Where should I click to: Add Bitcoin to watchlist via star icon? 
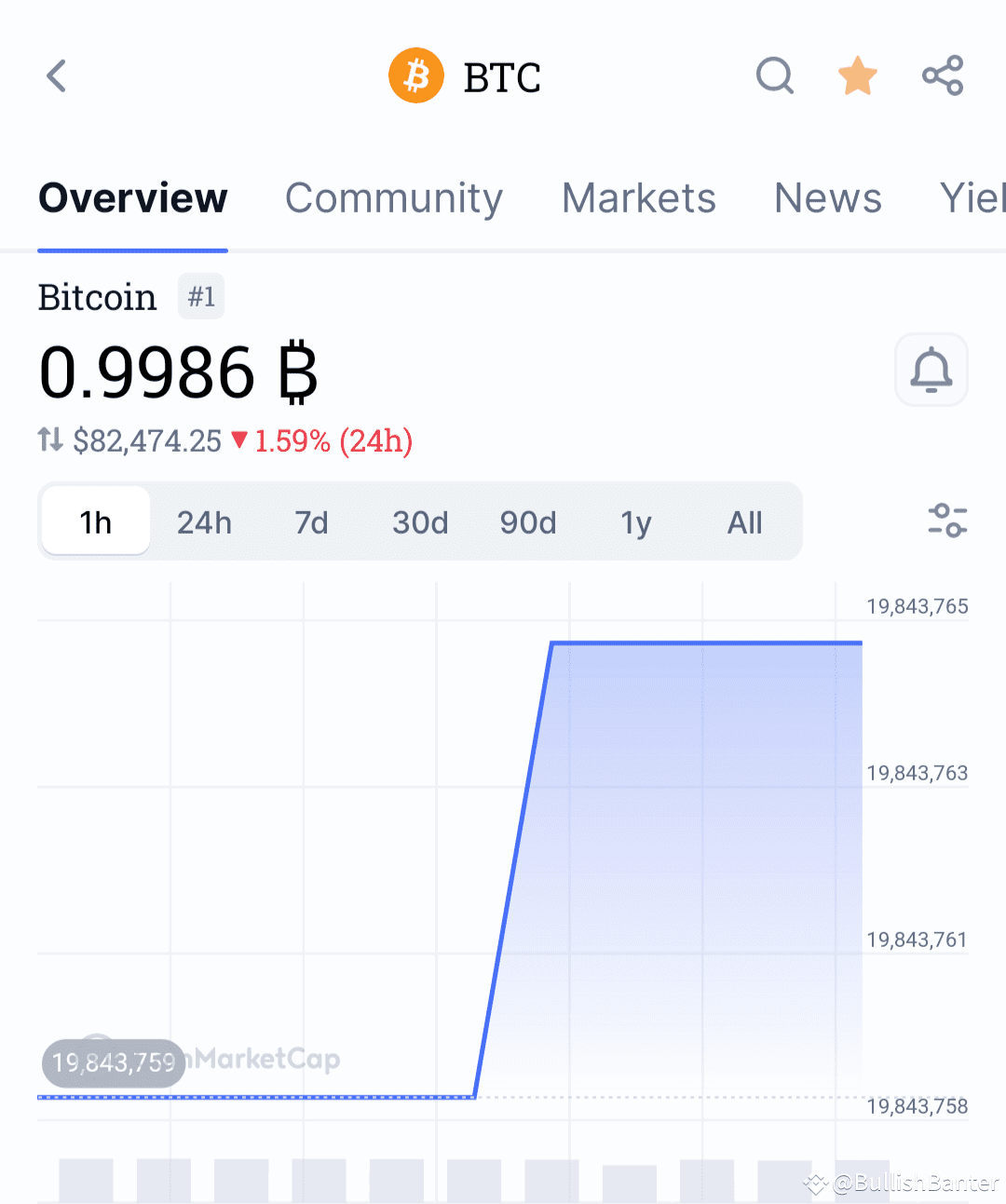pyautogui.click(x=857, y=75)
